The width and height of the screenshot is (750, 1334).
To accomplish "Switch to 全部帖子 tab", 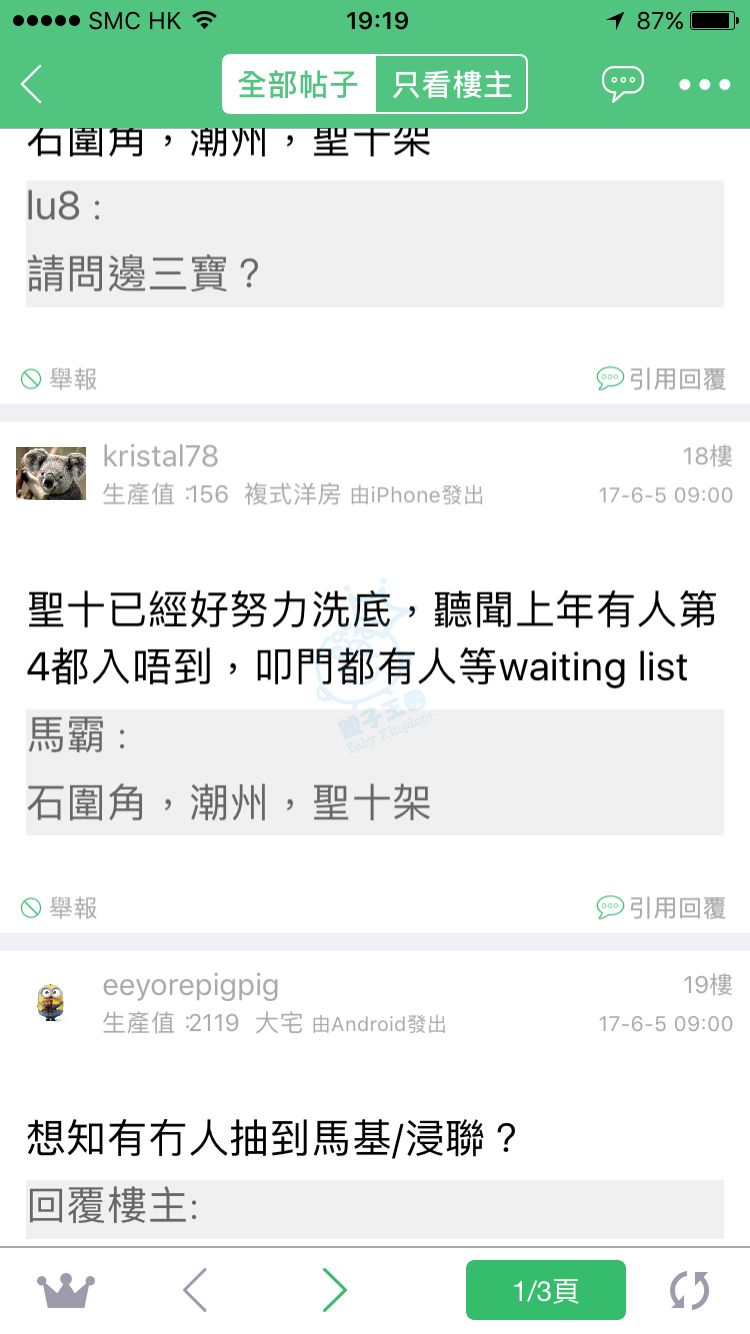I will [298, 84].
